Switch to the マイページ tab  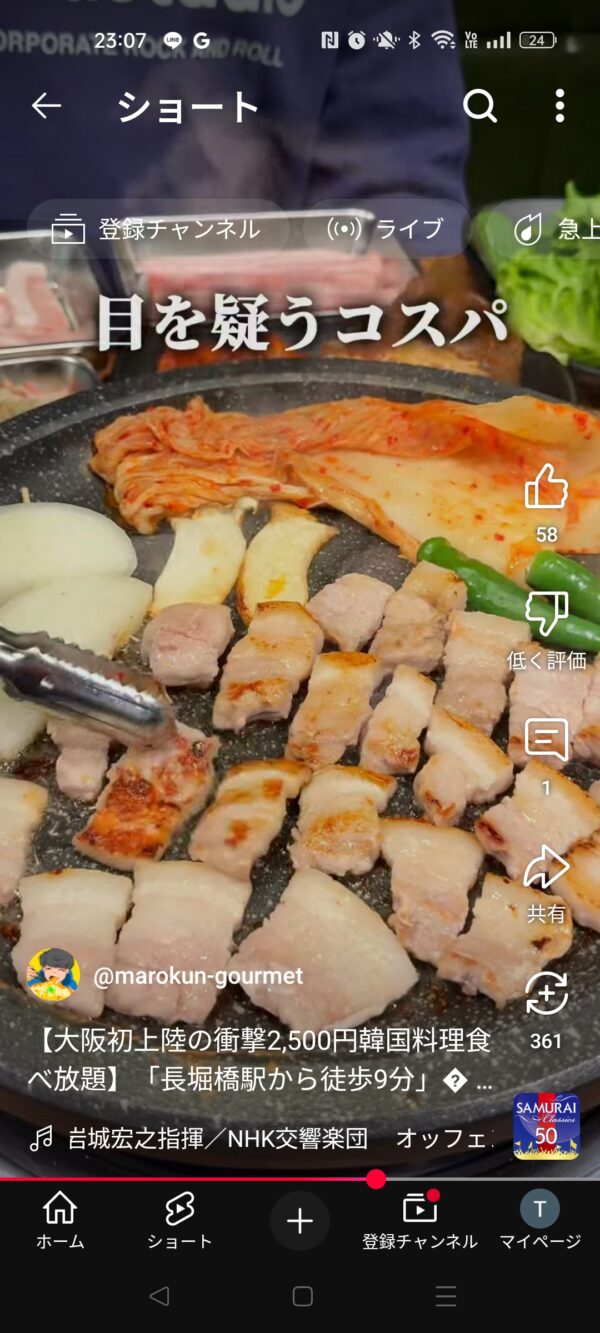click(540, 1220)
